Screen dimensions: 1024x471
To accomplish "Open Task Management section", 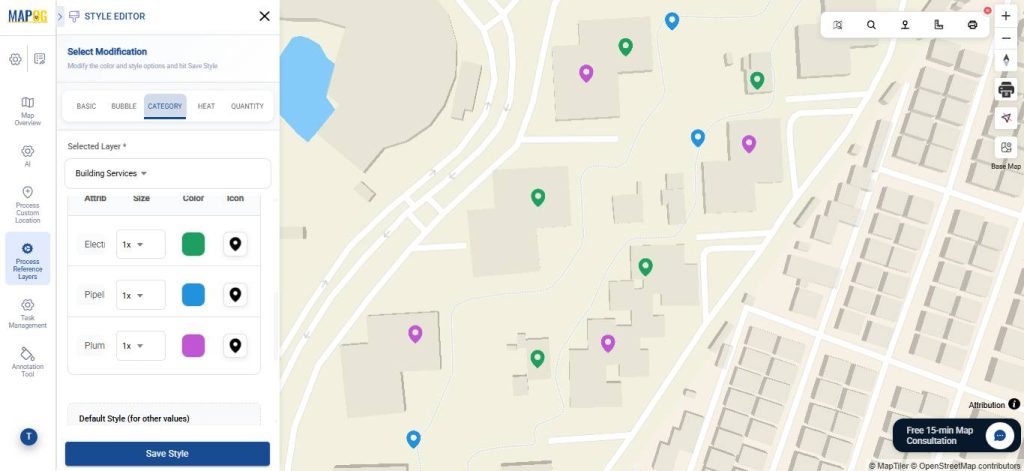I will coord(27,312).
